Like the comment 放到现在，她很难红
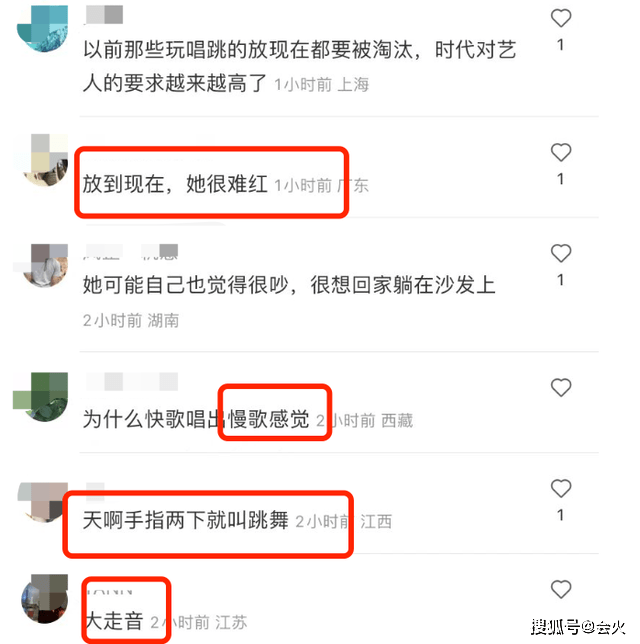This screenshot has width=640, height=644. click(x=561, y=152)
